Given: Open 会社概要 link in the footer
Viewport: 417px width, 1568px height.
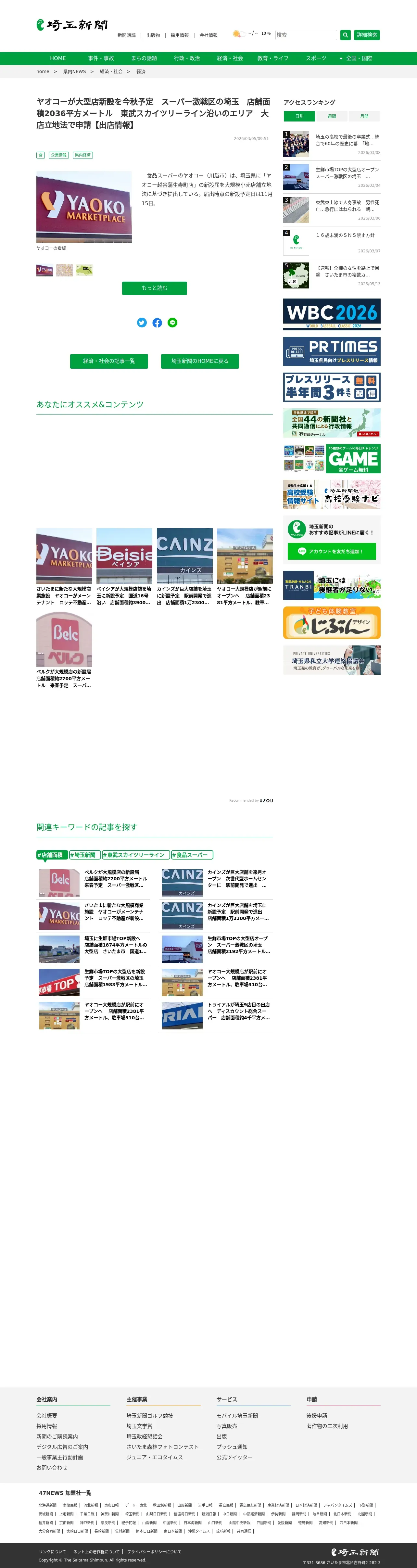Looking at the screenshot, I should pos(47,1416).
